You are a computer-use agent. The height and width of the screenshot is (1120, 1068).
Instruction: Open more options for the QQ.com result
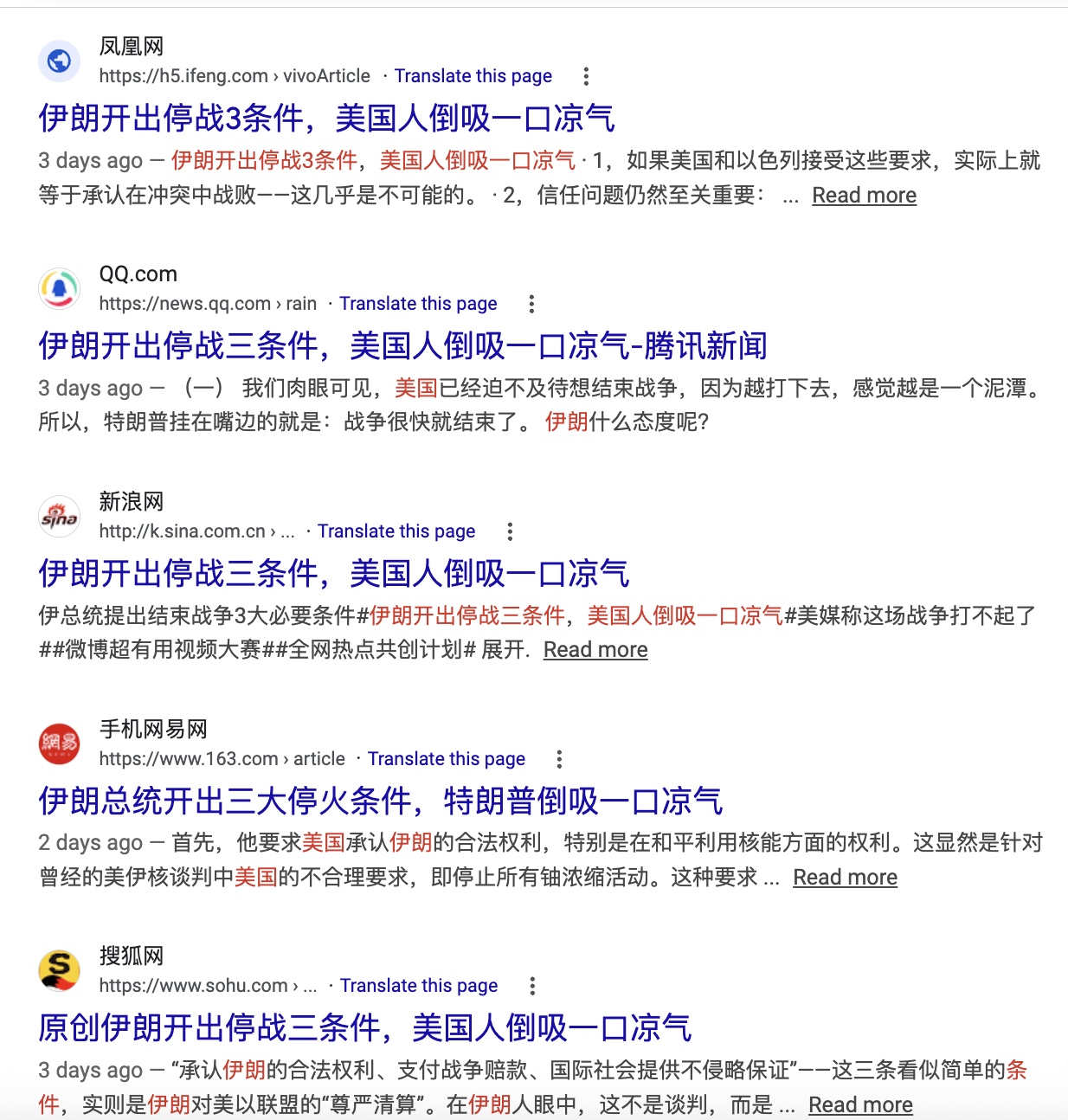[531, 304]
